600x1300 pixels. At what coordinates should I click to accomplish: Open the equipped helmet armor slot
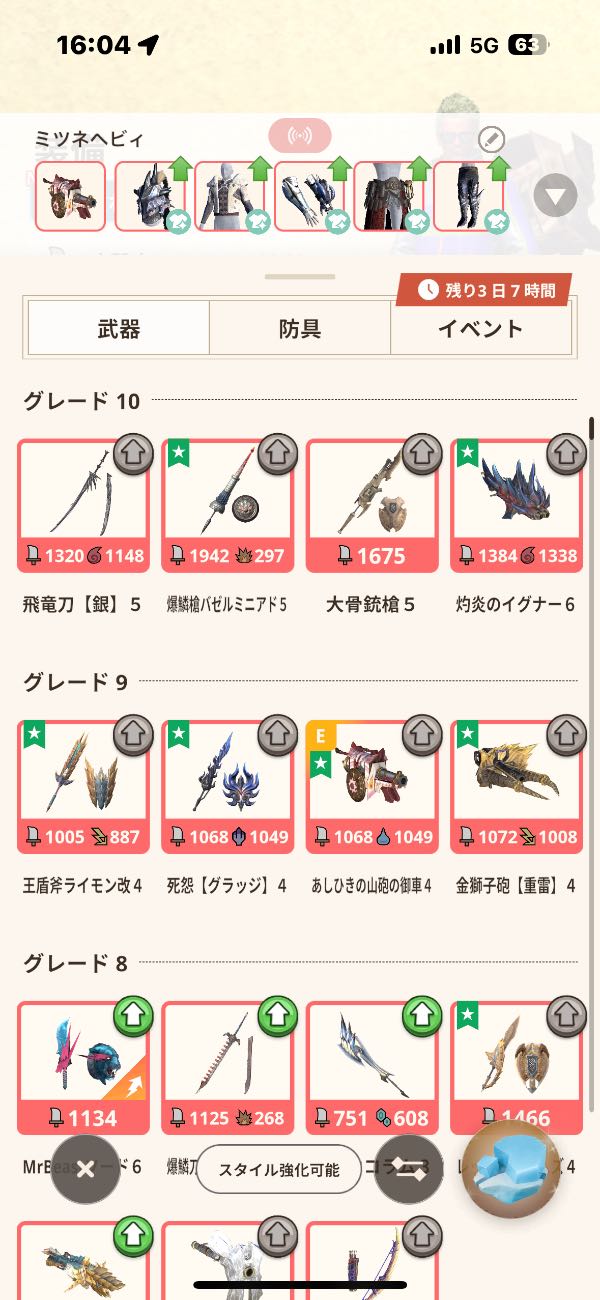point(150,196)
